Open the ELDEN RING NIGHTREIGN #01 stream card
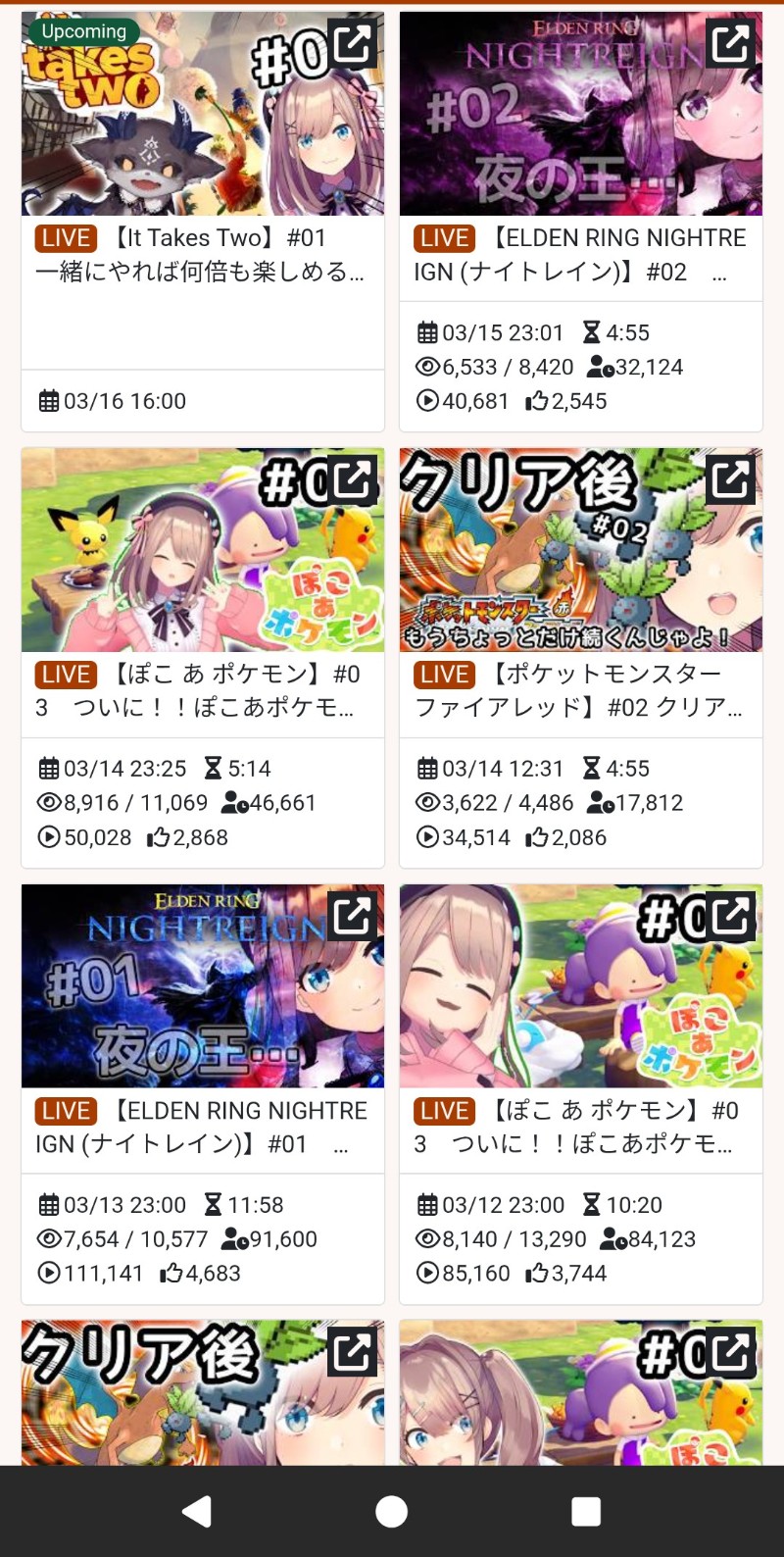Screen dimensions: 784x1557 click(202, 1127)
